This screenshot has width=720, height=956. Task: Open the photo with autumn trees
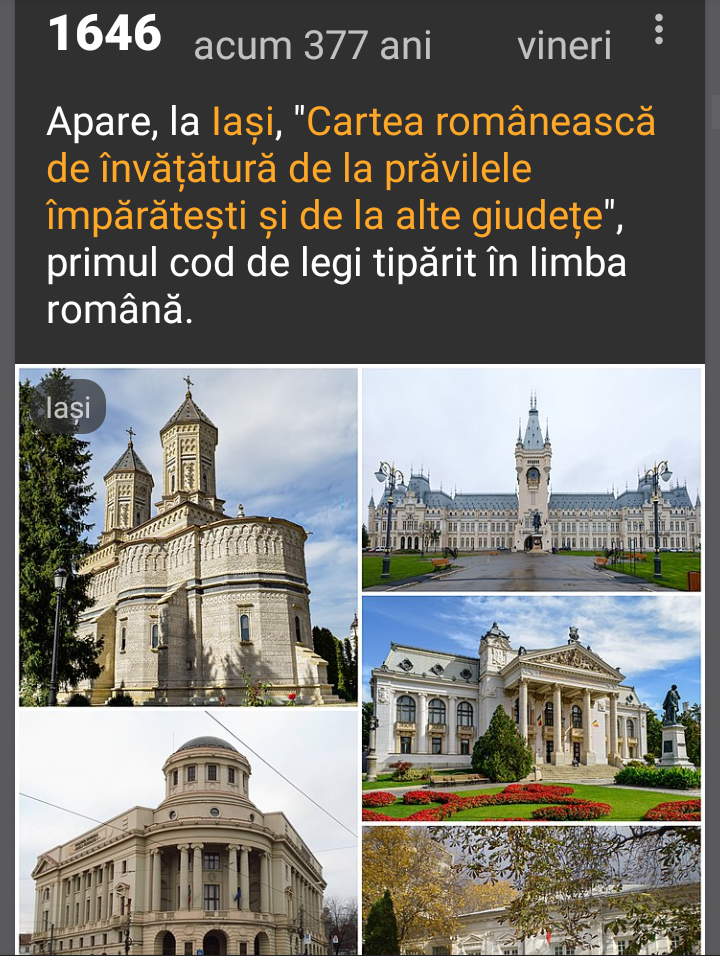(x=531, y=890)
